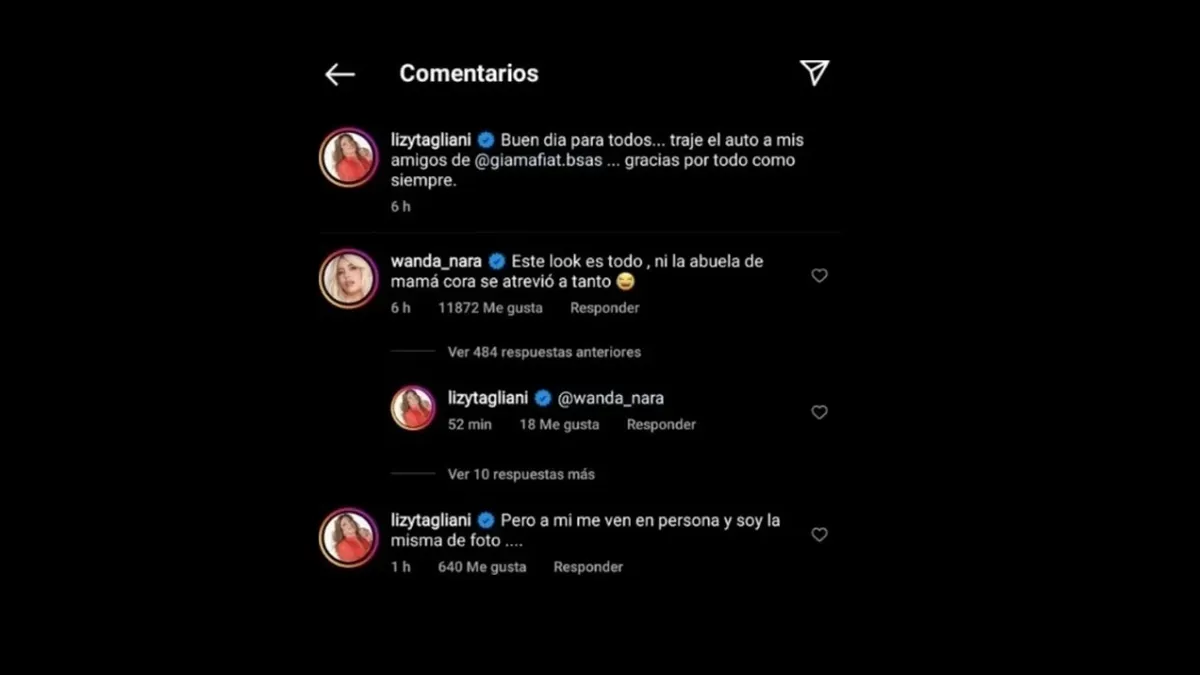Expand the 484 previous replies
The width and height of the screenshot is (1200, 675).
pyautogui.click(x=544, y=352)
